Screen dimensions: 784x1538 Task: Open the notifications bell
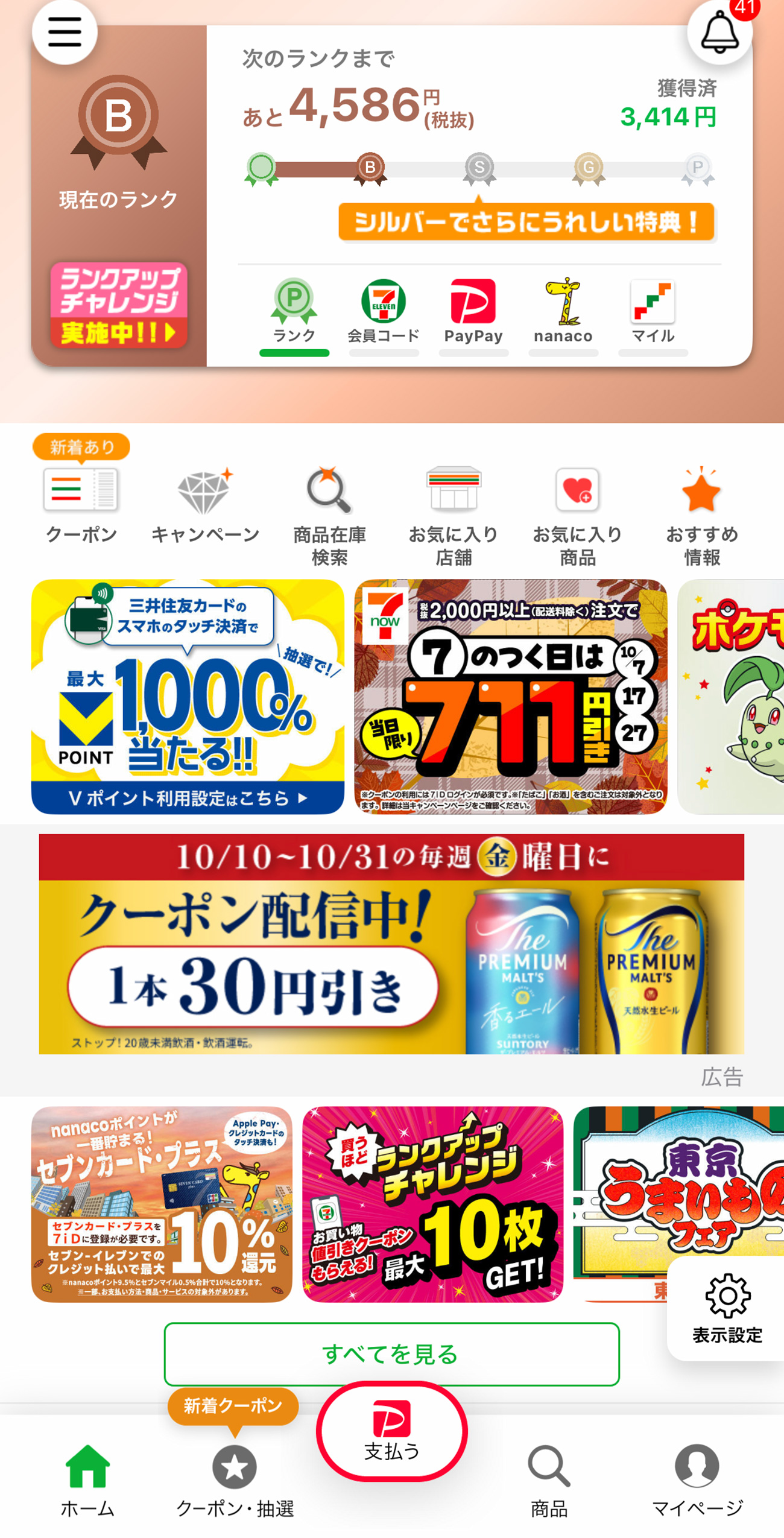click(x=719, y=33)
